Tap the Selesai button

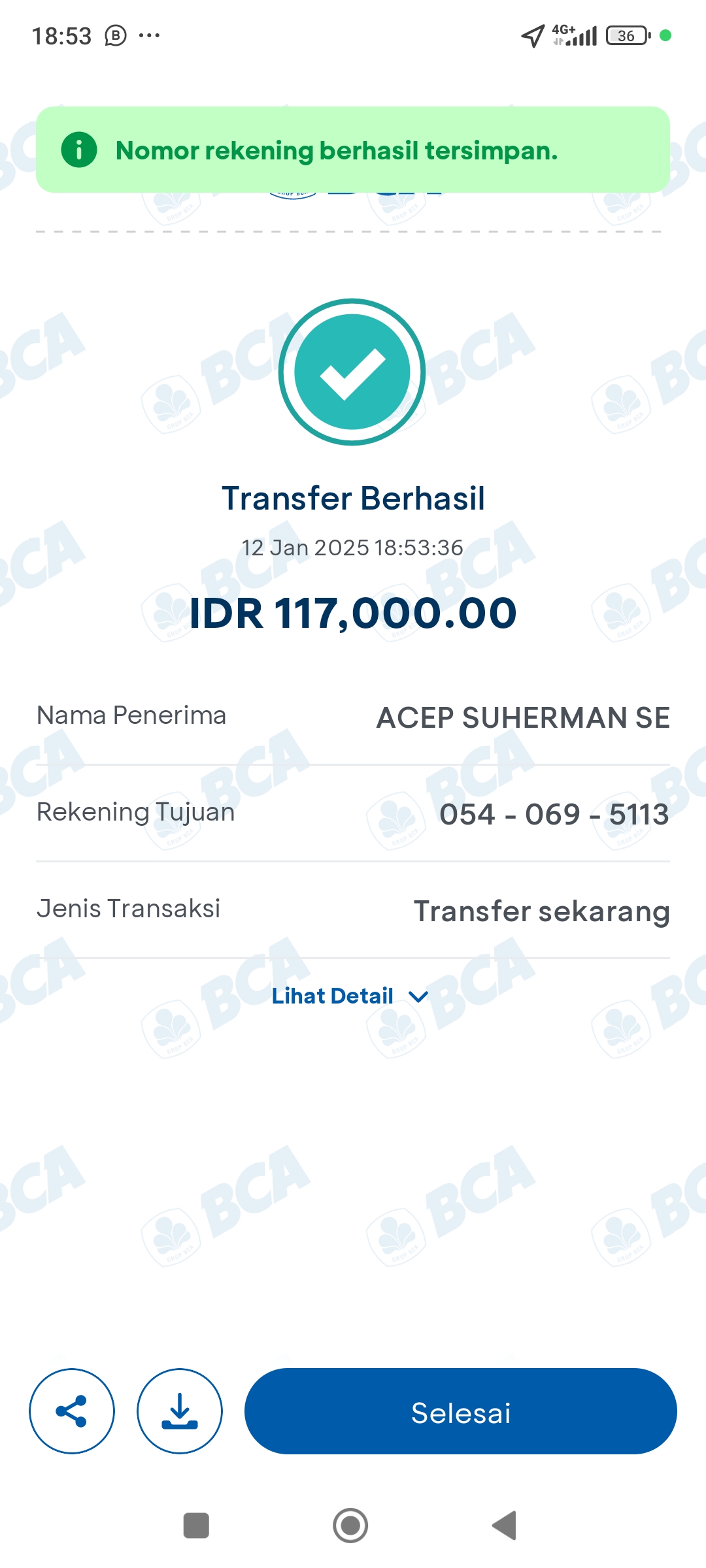click(461, 1411)
